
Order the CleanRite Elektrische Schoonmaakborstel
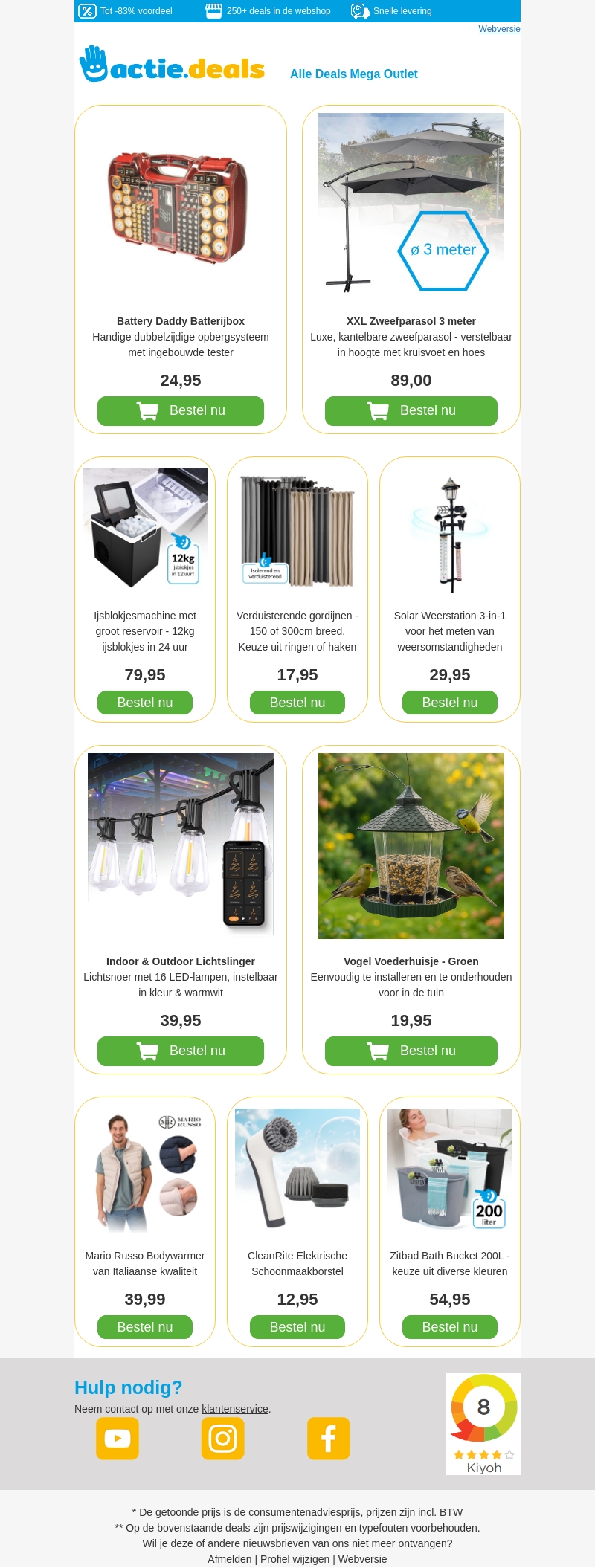[297, 1327]
